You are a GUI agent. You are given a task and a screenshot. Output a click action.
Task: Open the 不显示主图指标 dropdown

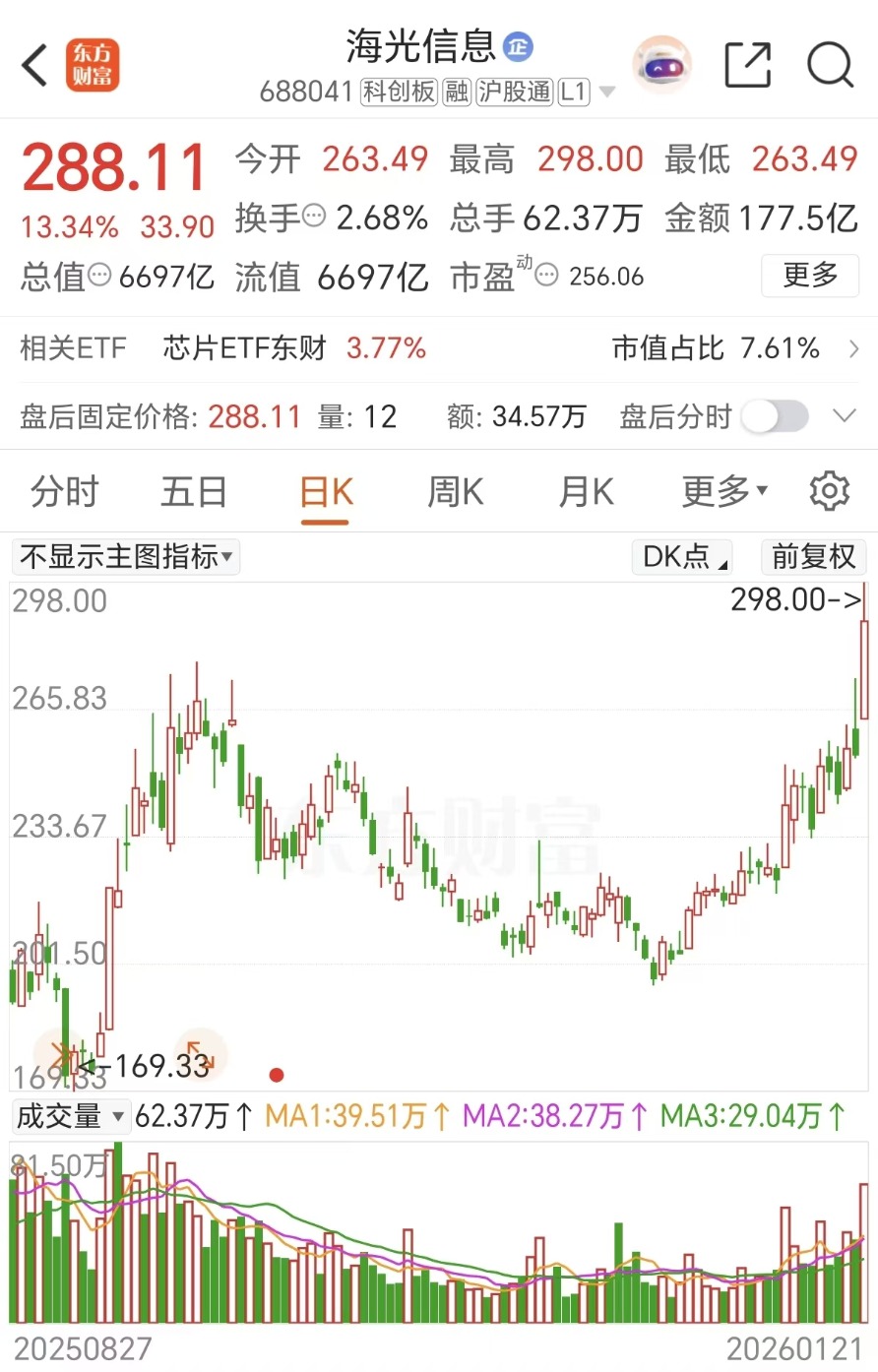pyautogui.click(x=125, y=556)
